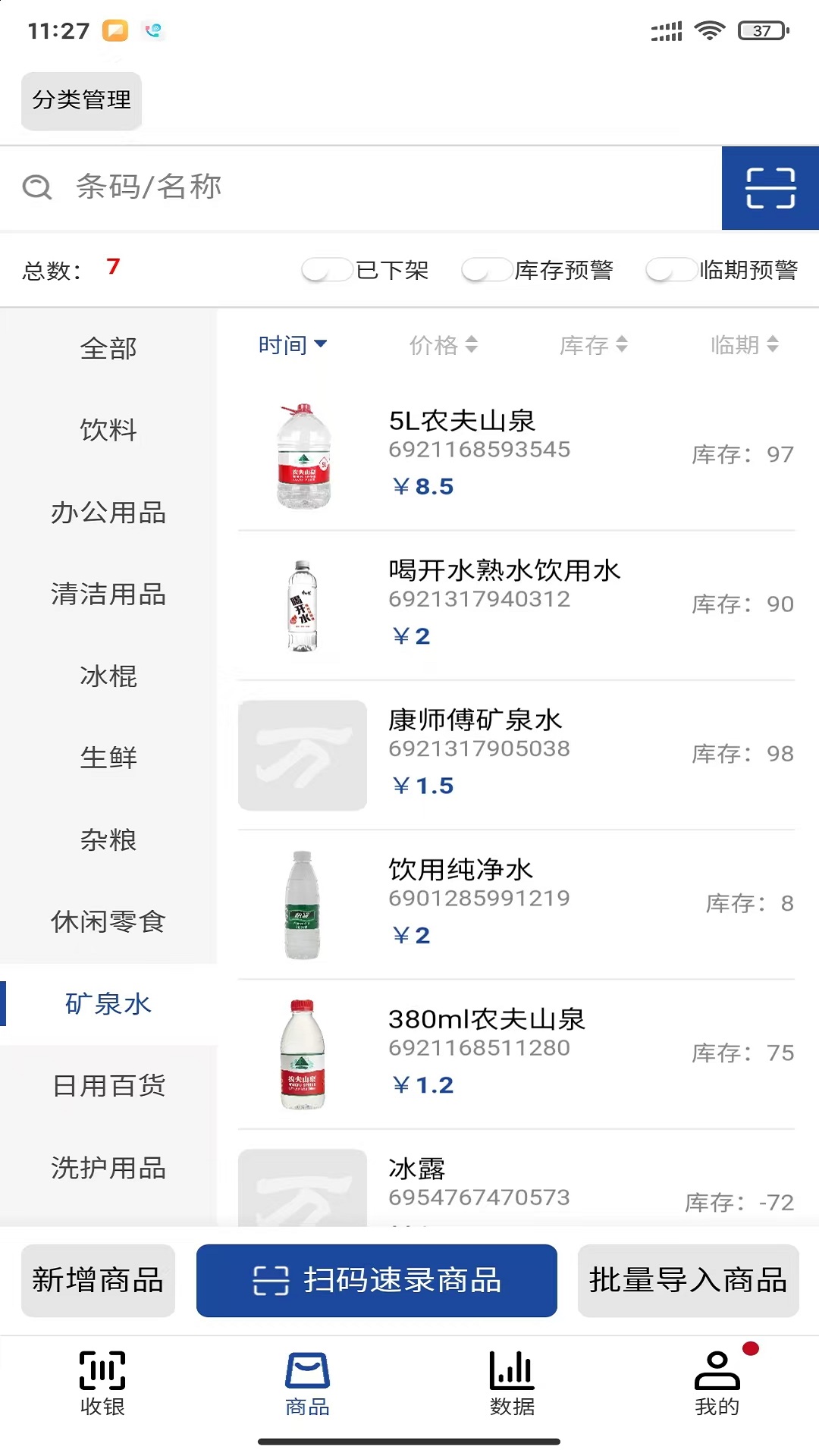Enable the 已下架 toggle switch
The width and height of the screenshot is (819, 1456).
326,269
